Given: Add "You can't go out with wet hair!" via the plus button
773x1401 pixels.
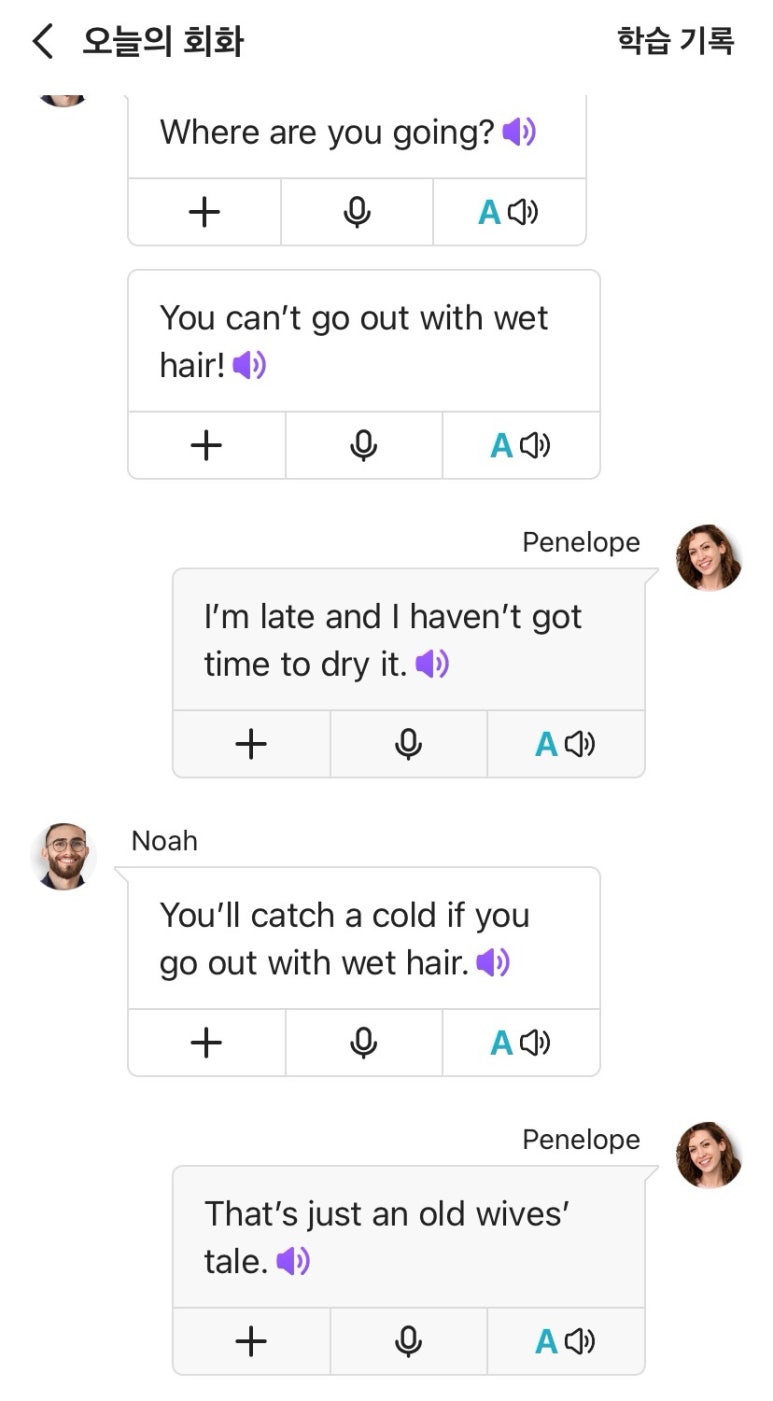Looking at the screenshot, I should click(x=206, y=446).
